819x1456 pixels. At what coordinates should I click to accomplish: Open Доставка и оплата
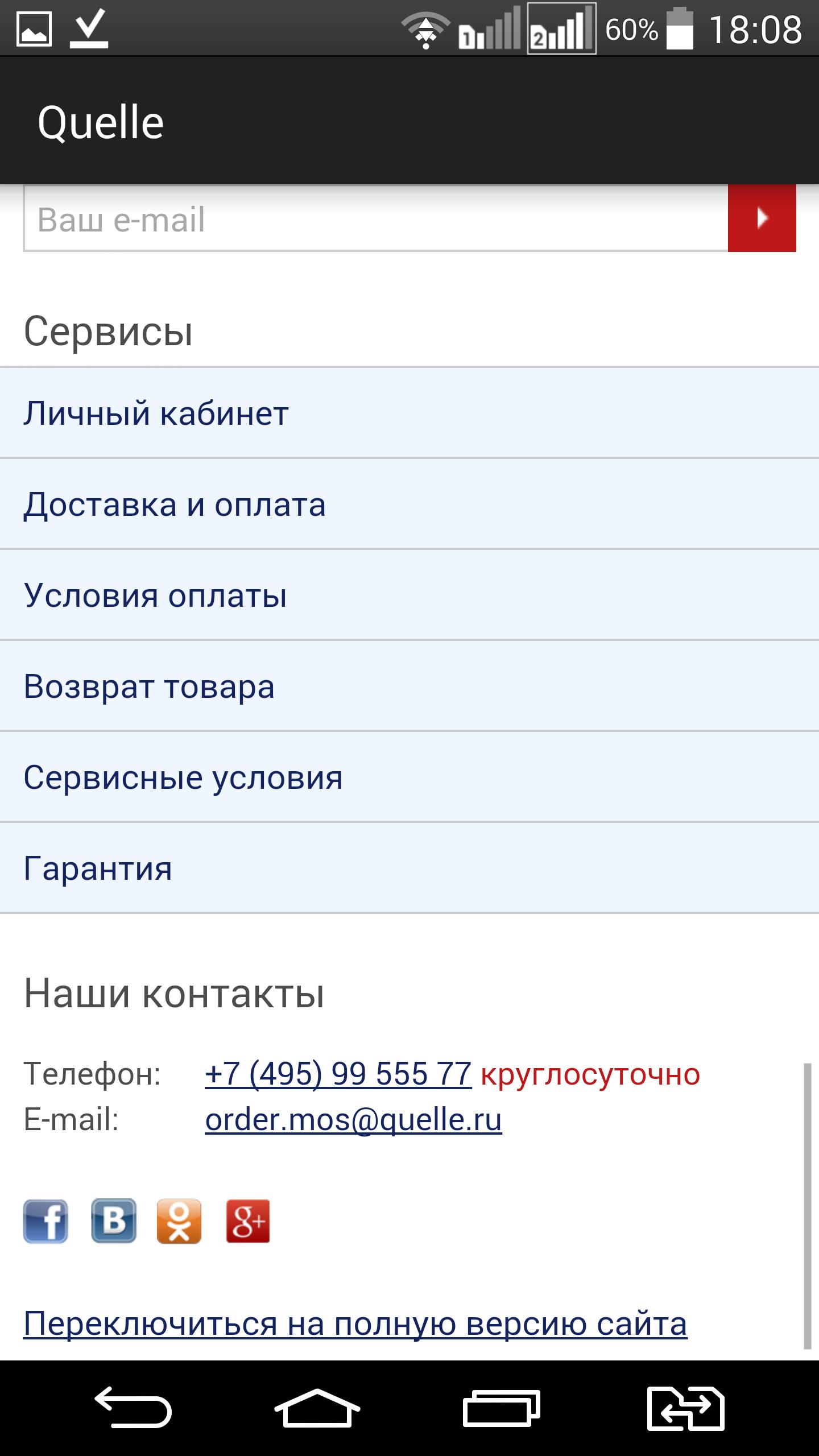click(409, 504)
